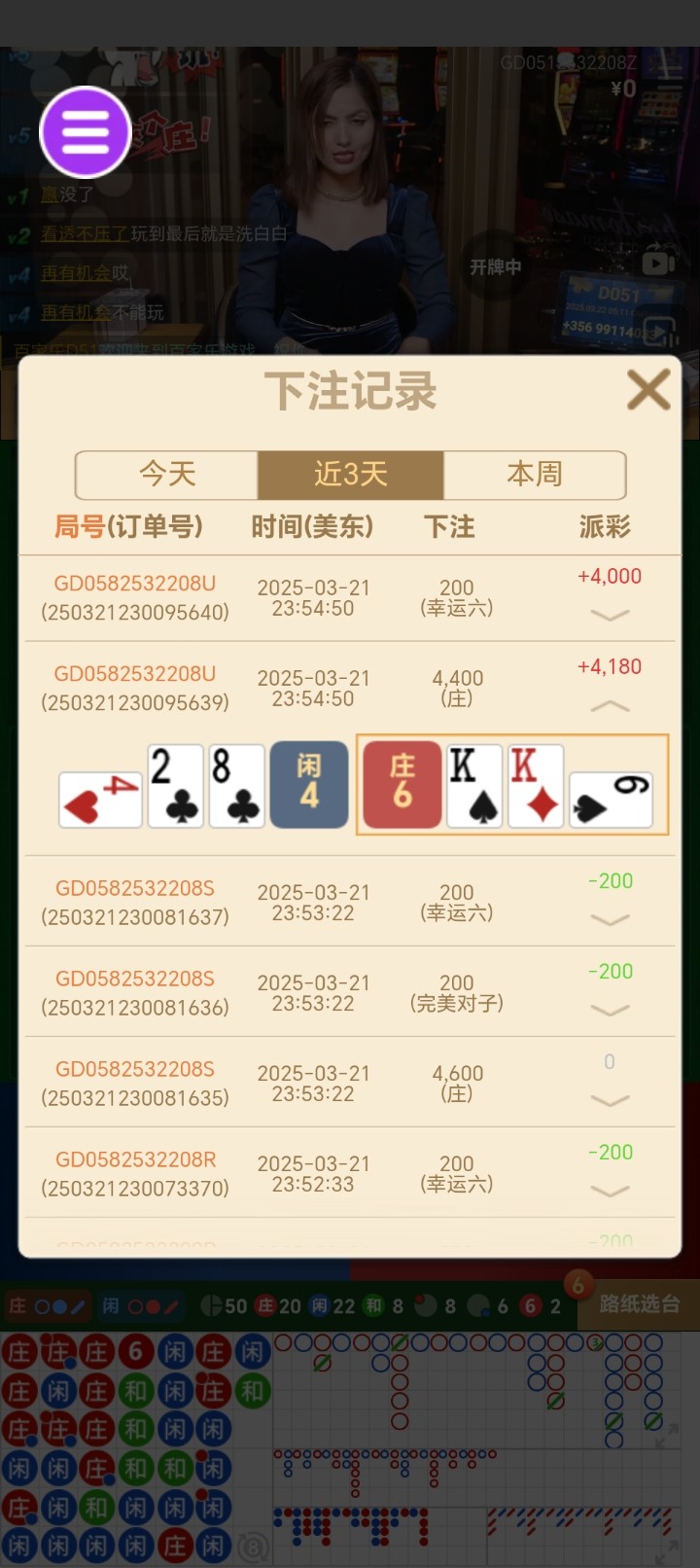Expand the 完美对子 bet record

click(x=610, y=1010)
